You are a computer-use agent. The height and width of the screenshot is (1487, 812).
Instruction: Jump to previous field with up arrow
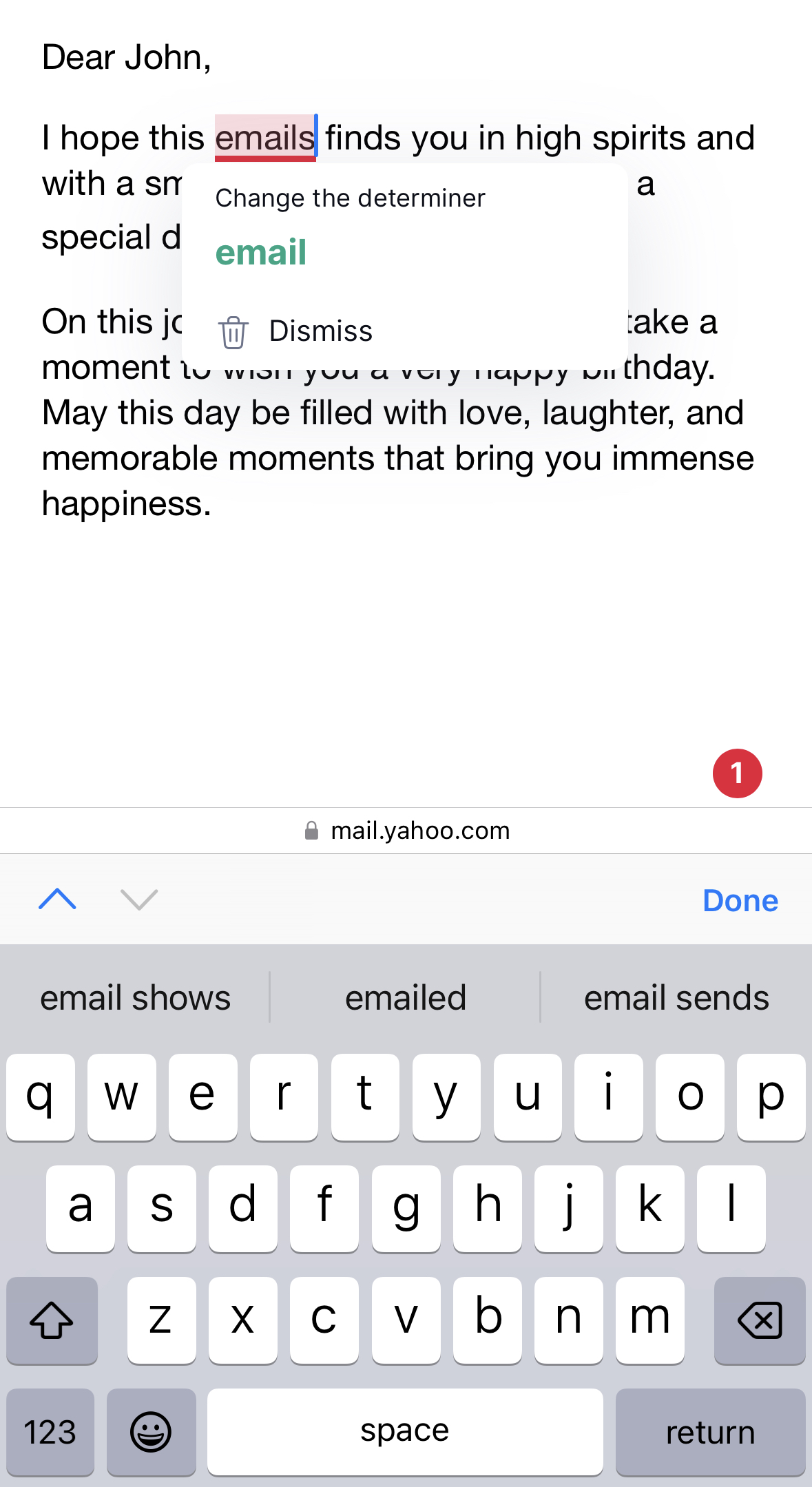click(x=58, y=900)
